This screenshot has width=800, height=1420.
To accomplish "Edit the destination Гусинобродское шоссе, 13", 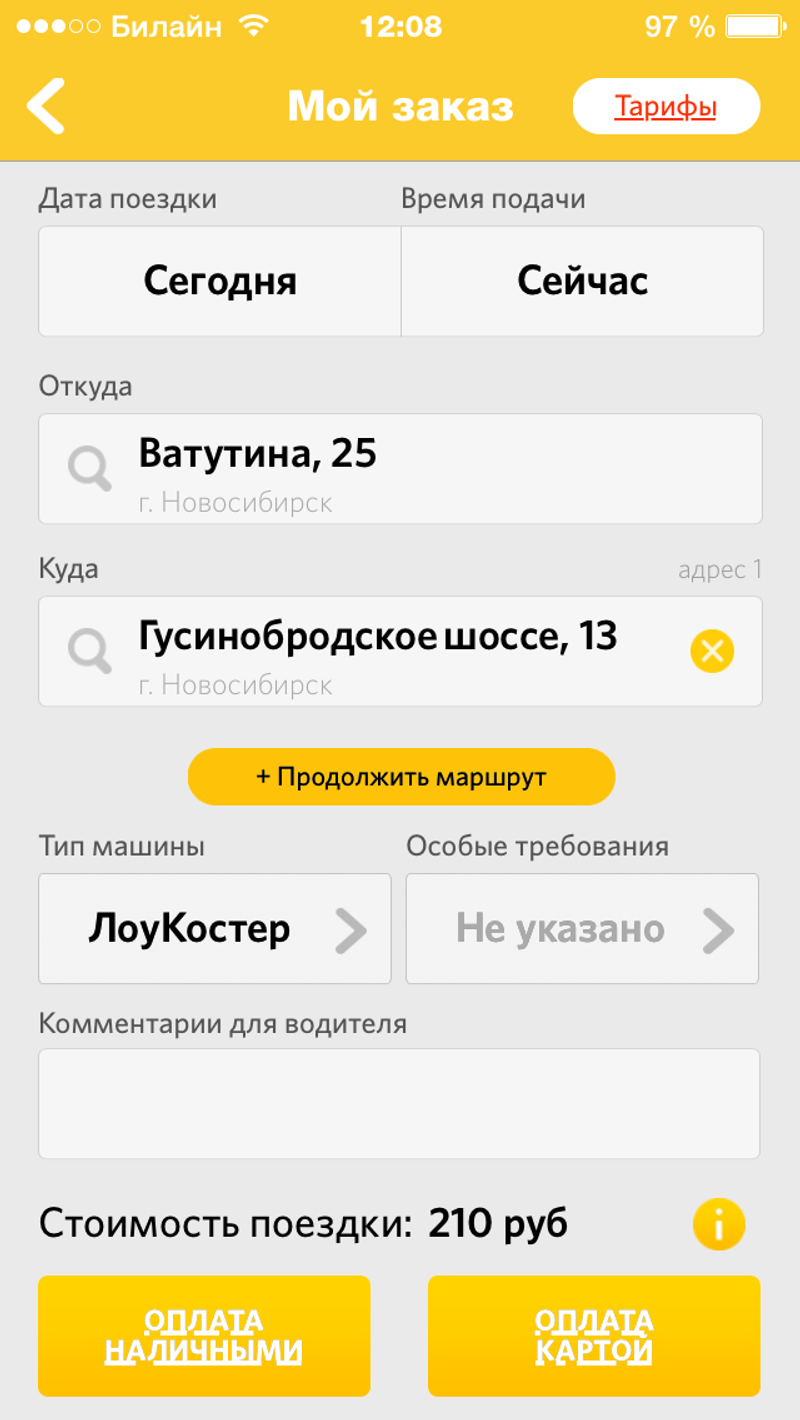I will pyautogui.click(x=400, y=652).
